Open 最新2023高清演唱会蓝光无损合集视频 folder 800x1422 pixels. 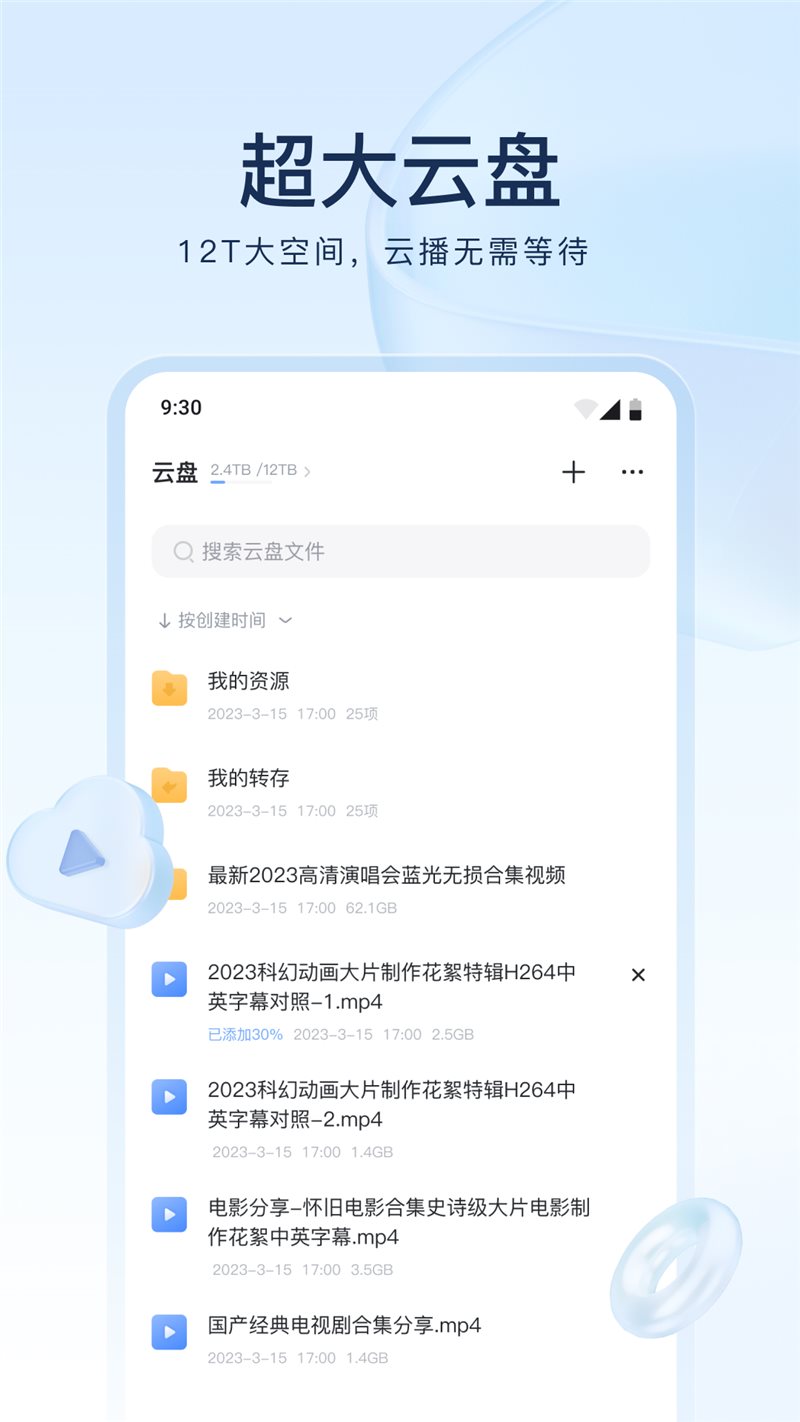(x=388, y=876)
